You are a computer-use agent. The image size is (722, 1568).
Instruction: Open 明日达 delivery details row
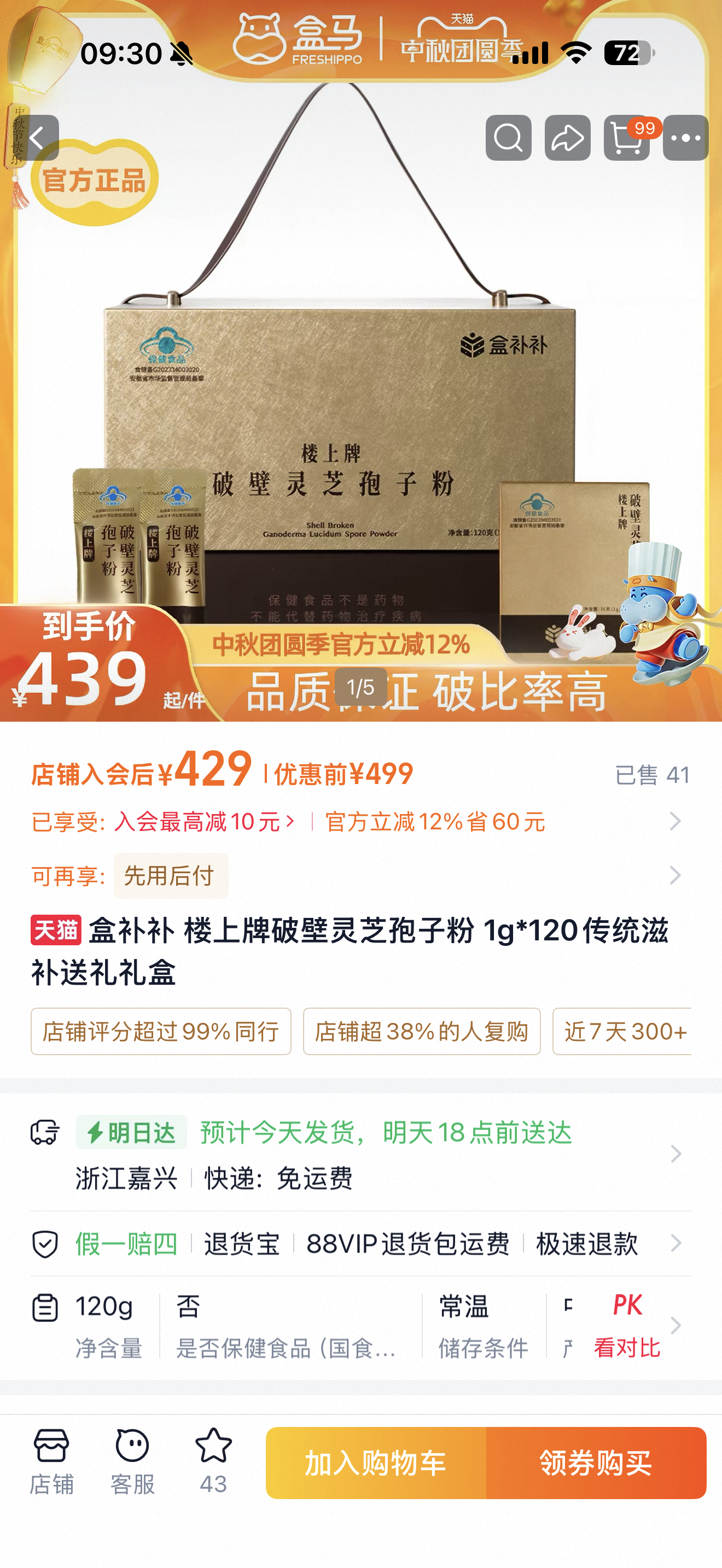(x=361, y=1154)
